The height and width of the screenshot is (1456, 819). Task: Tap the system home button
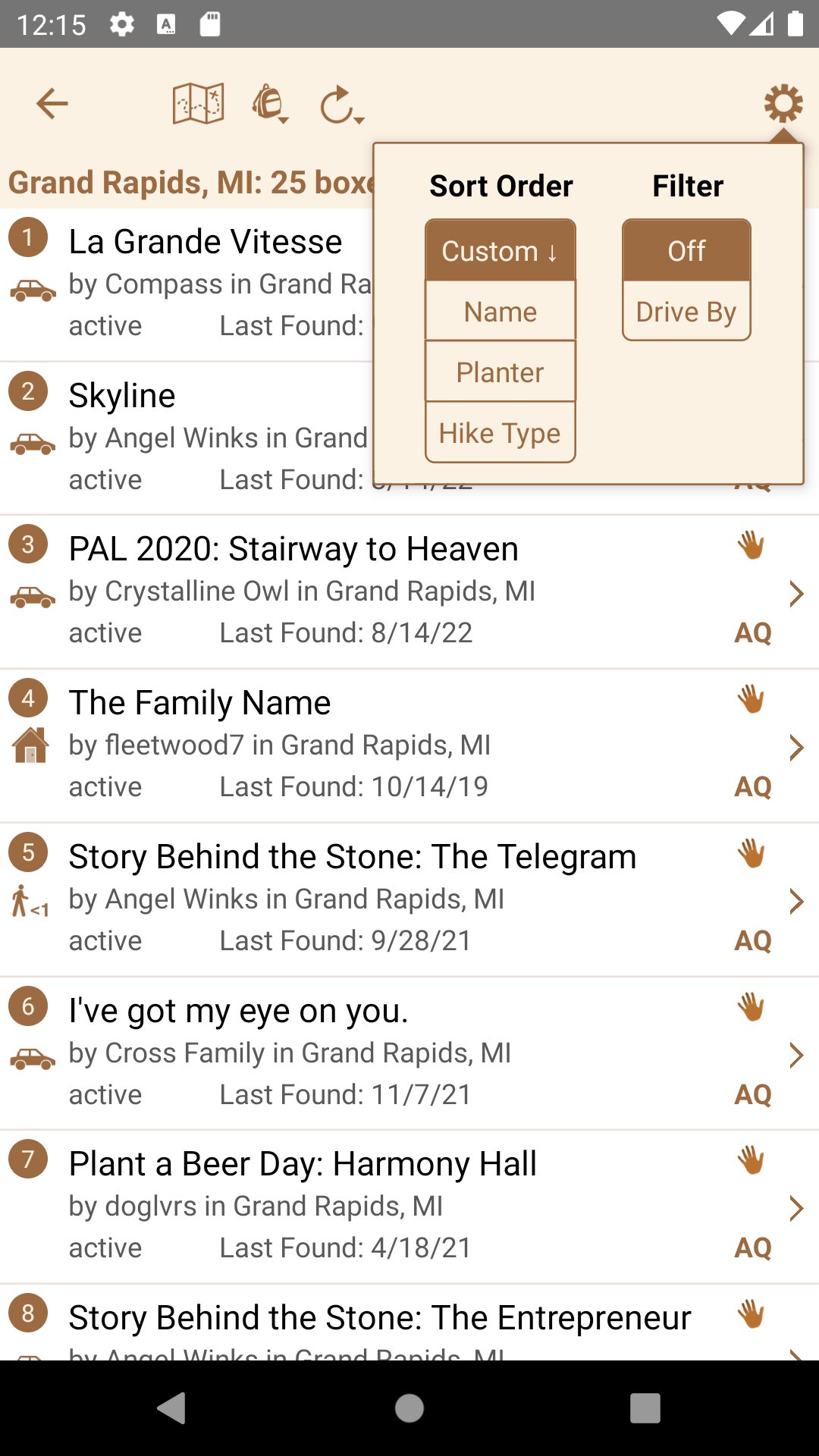click(409, 1408)
